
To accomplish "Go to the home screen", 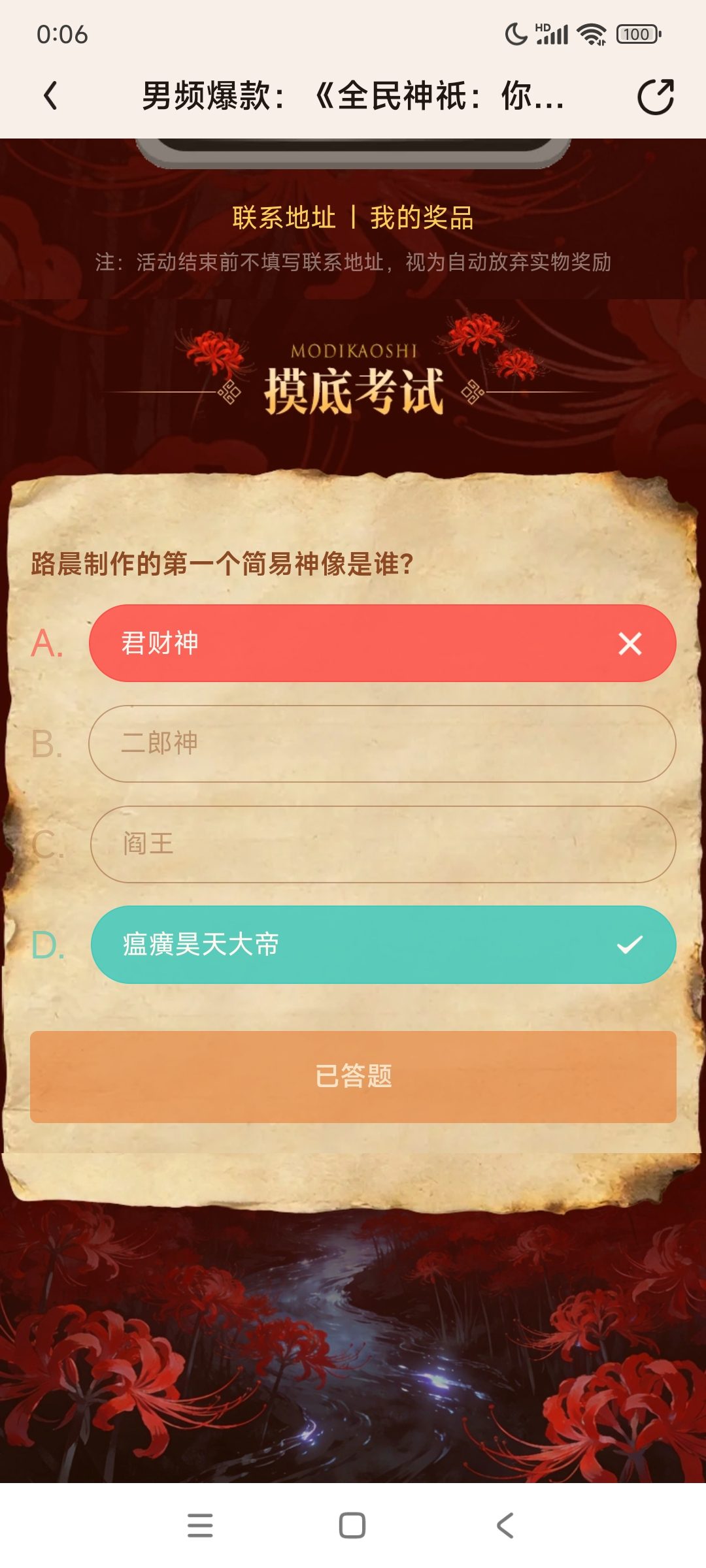I will (352, 1526).
